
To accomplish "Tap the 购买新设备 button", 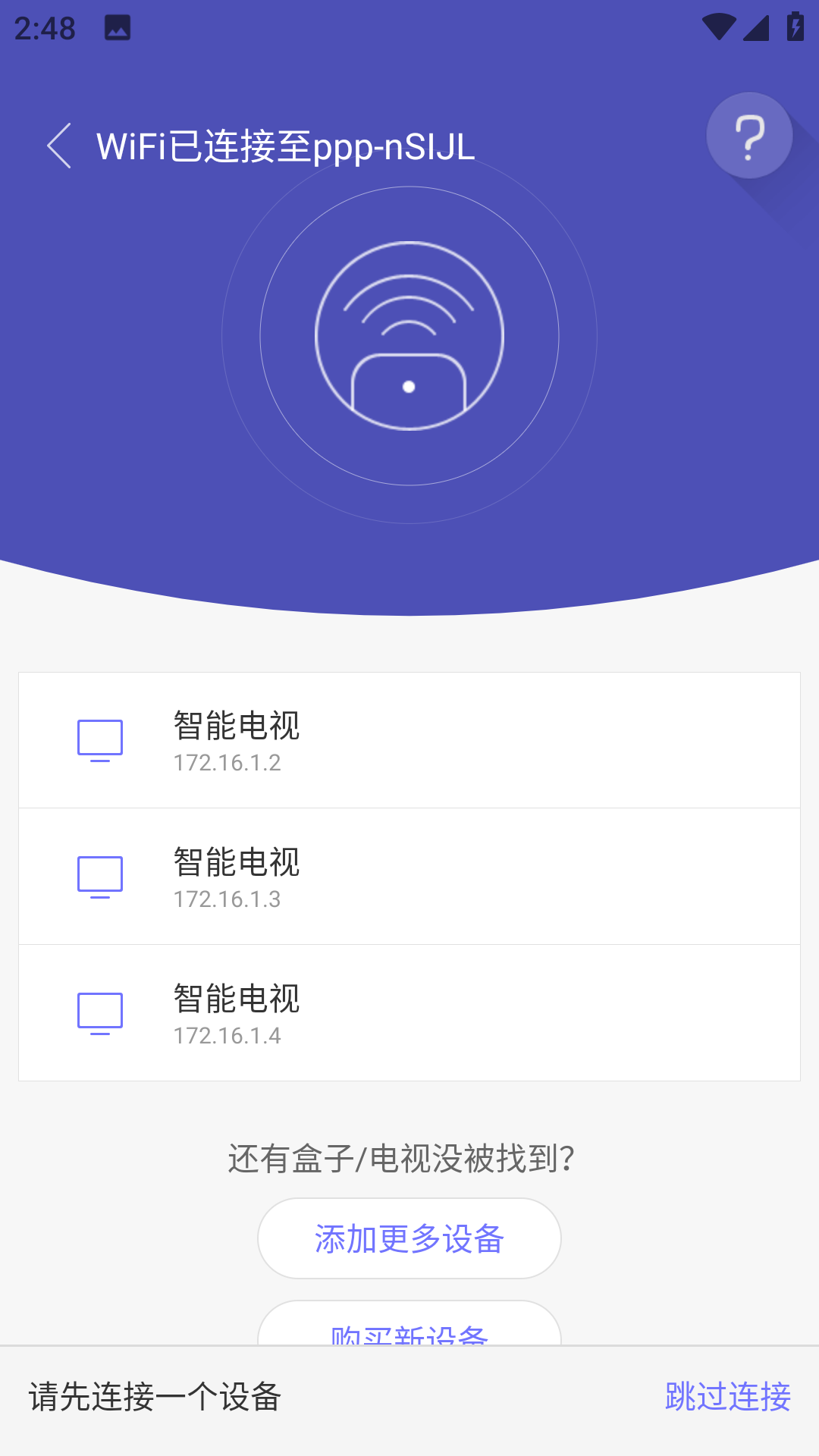I will [409, 1323].
